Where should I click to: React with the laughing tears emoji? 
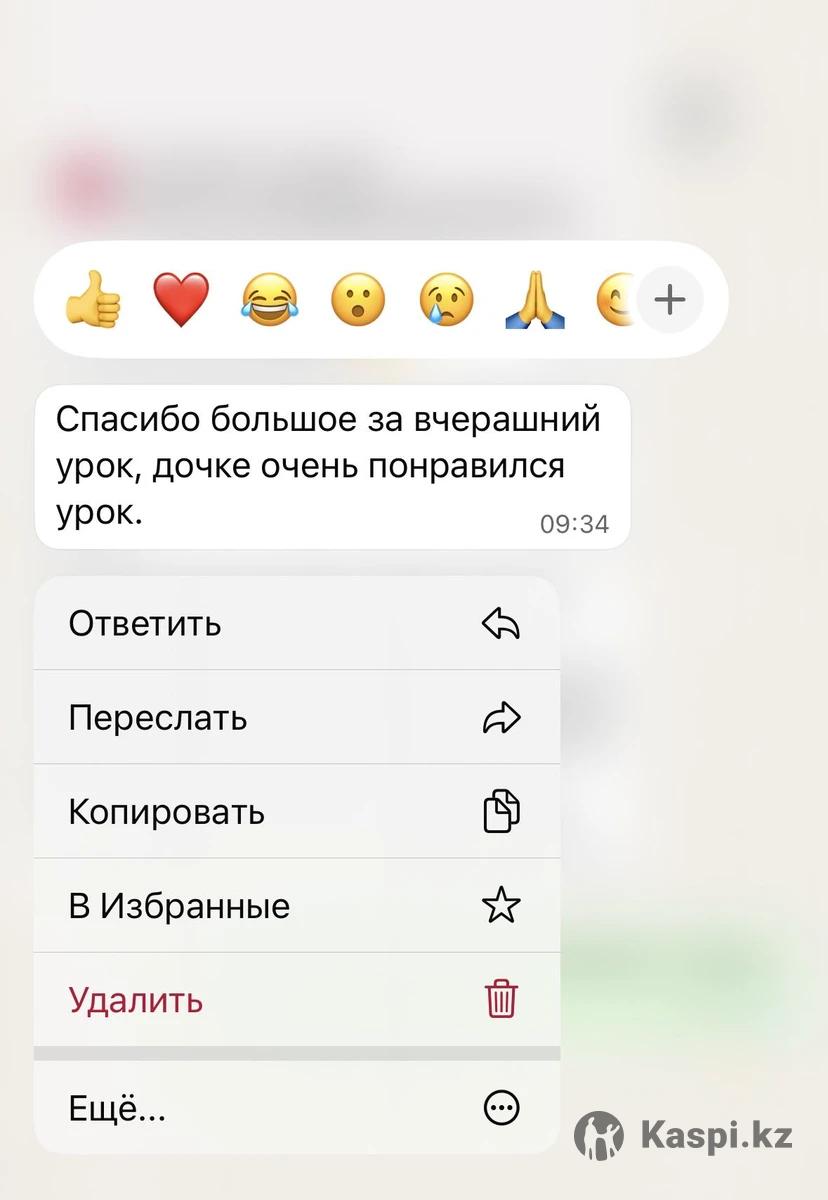tap(270, 300)
